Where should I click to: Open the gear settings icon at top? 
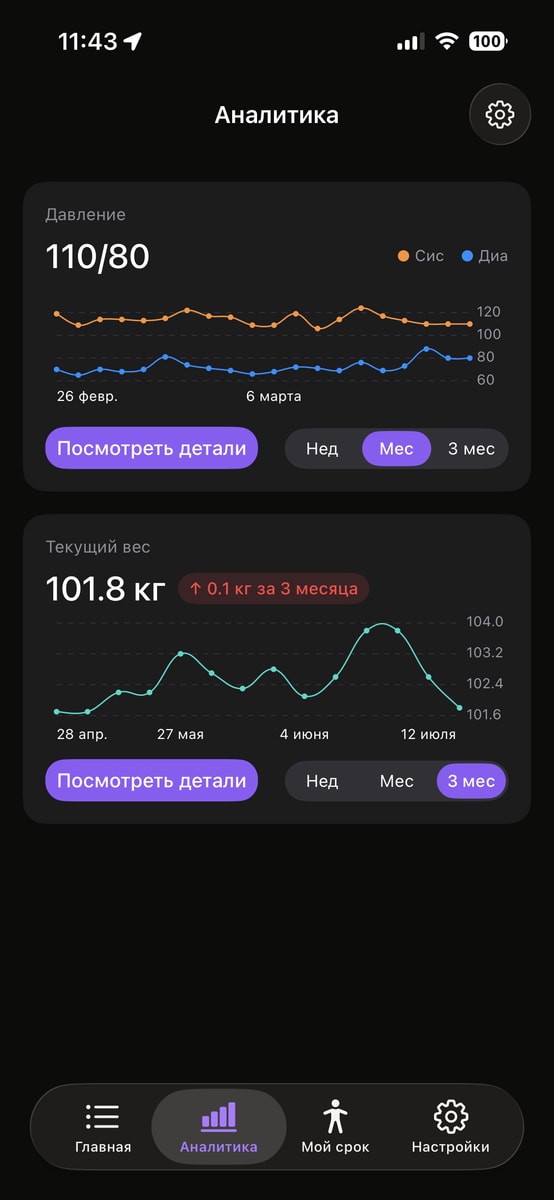pos(500,115)
